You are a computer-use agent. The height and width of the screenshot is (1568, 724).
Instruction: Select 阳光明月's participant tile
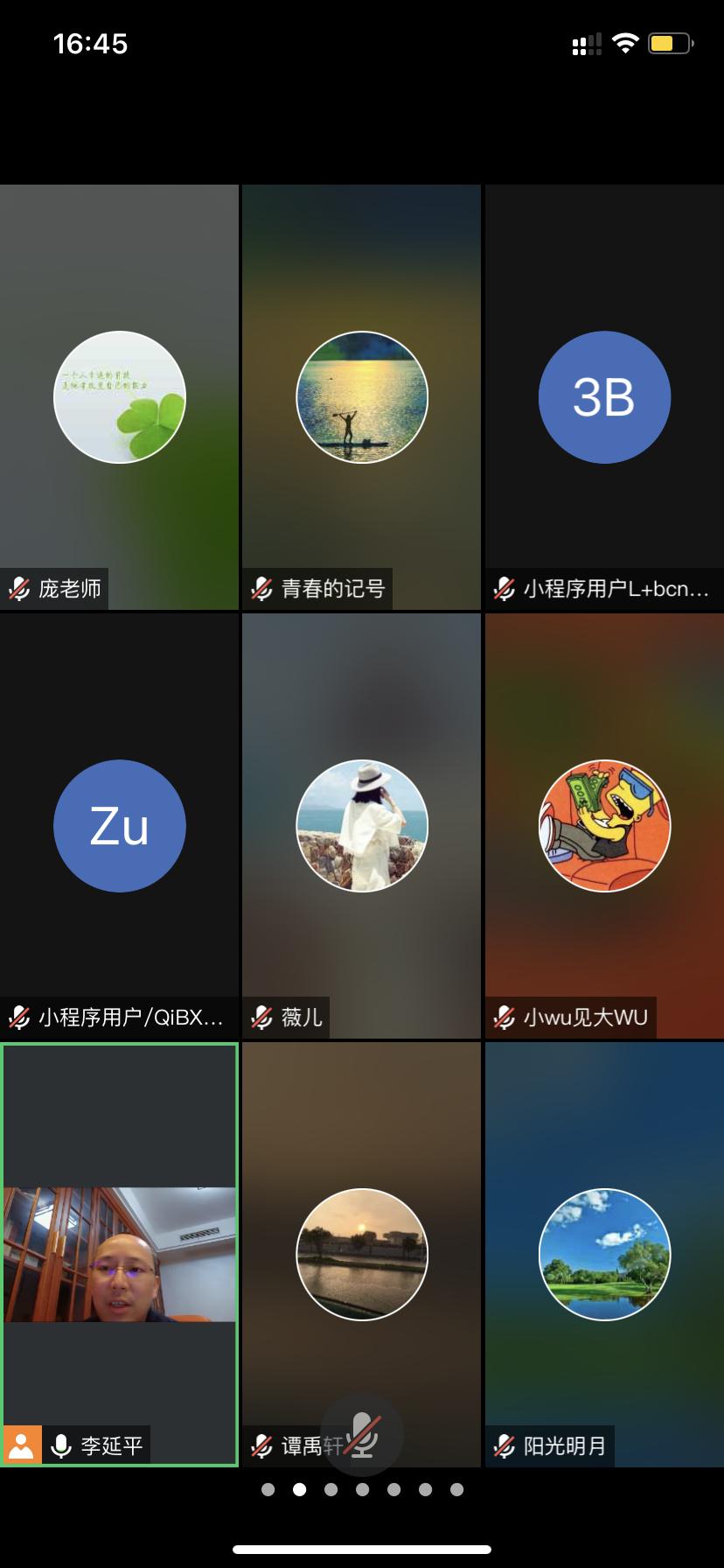pos(604,1253)
